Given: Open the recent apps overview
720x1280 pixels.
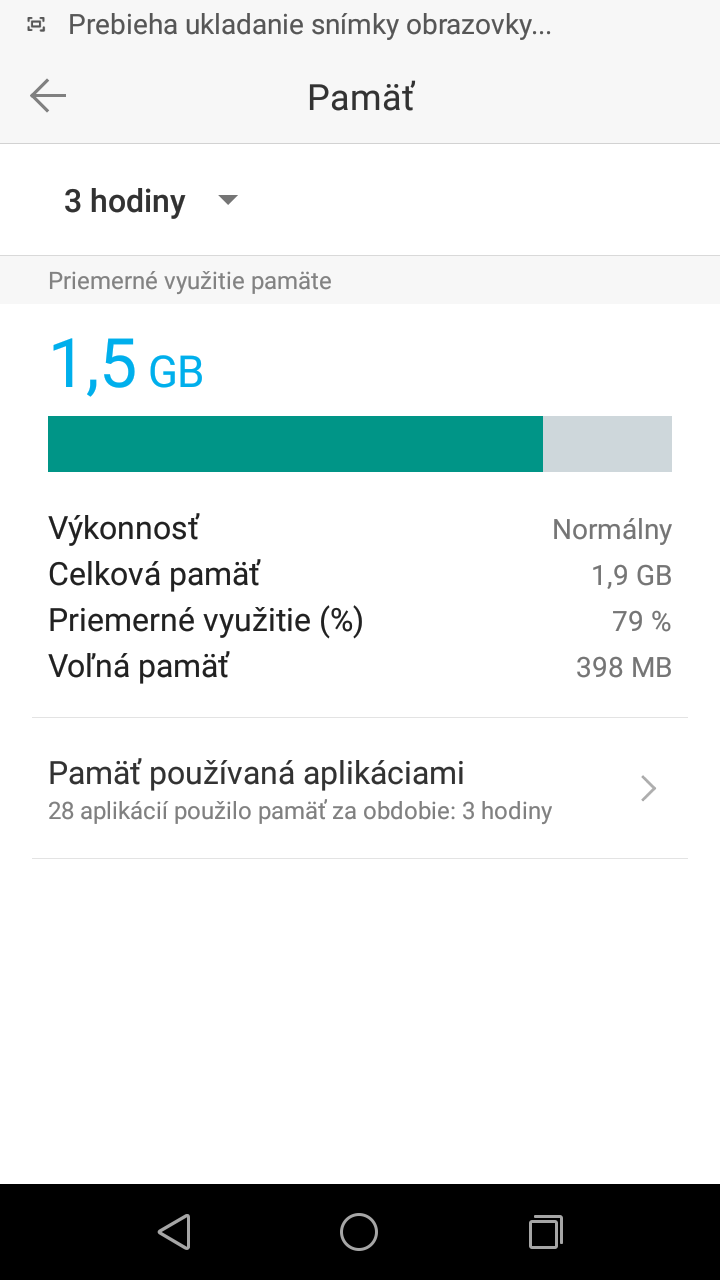Looking at the screenshot, I should (x=545, y=1232).
